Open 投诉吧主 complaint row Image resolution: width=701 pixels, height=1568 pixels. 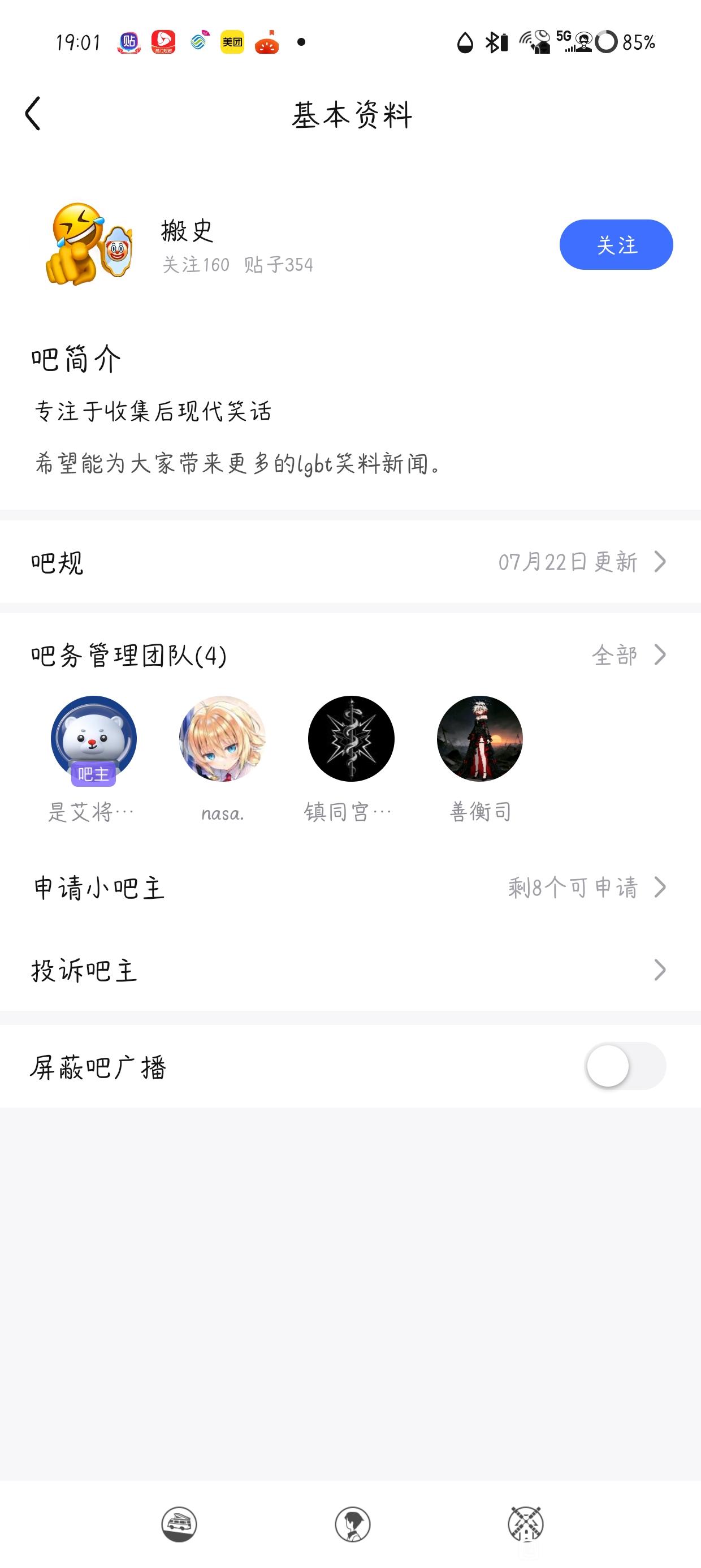pos(350,970)
